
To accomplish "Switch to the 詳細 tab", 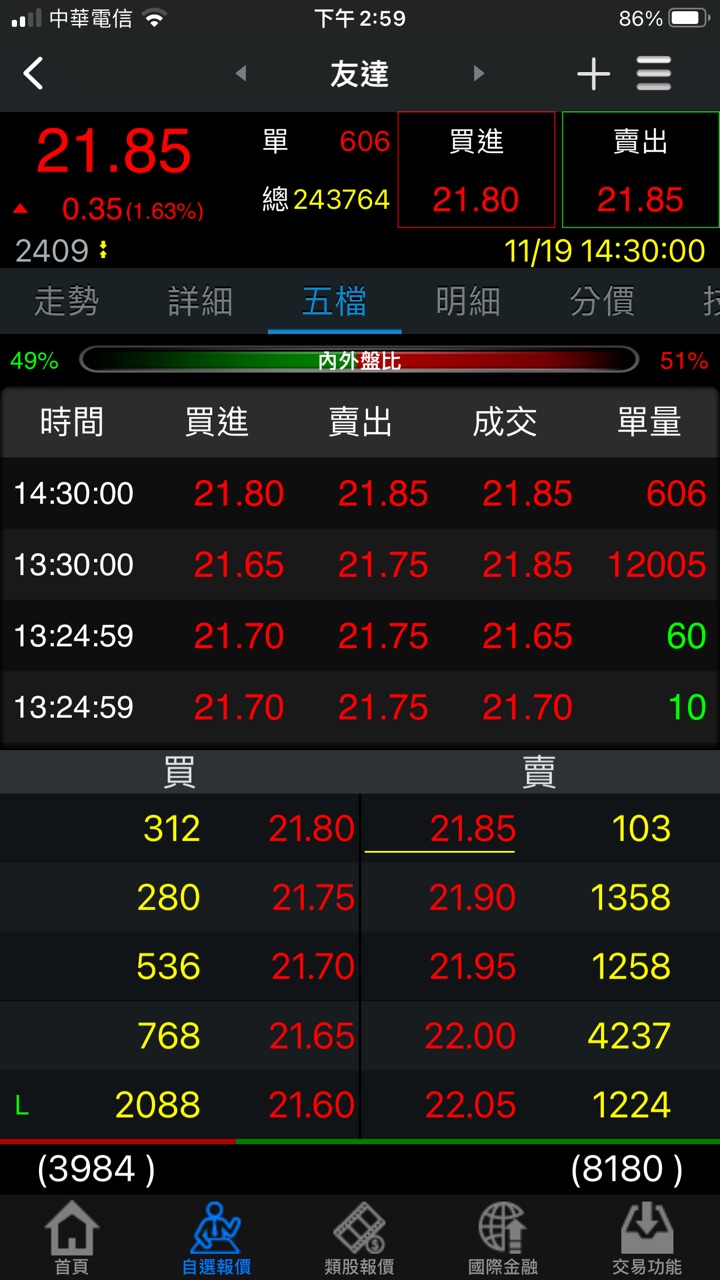I will coord(200,301).
